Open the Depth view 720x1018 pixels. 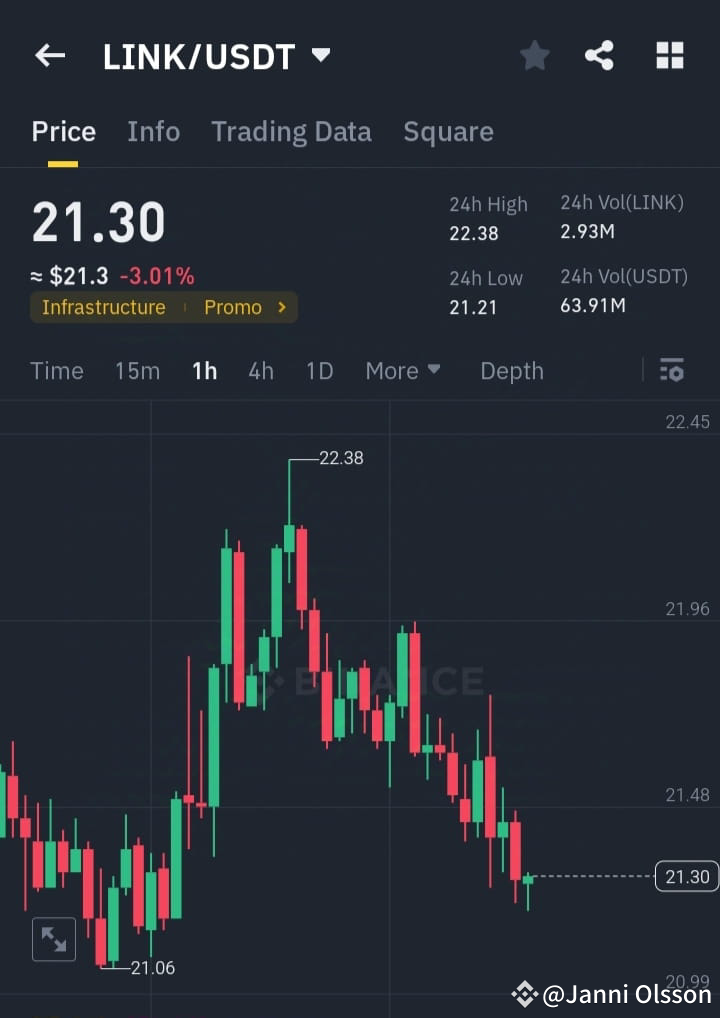click(511, 371)
